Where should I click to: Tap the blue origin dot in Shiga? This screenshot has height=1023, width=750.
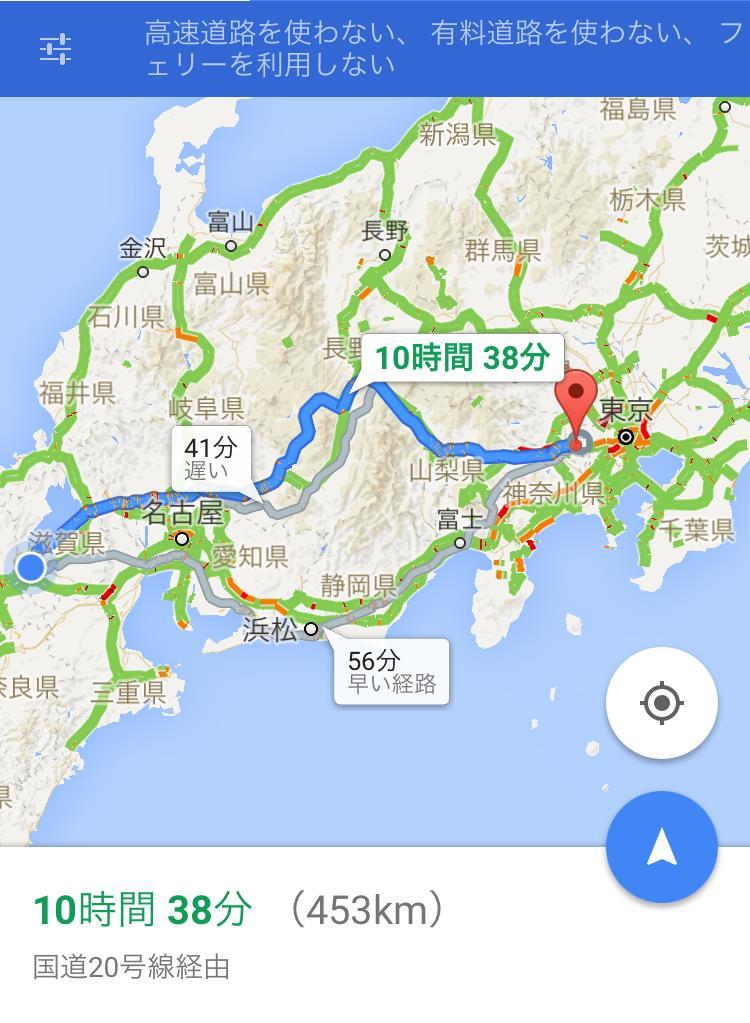pos(31,567)
